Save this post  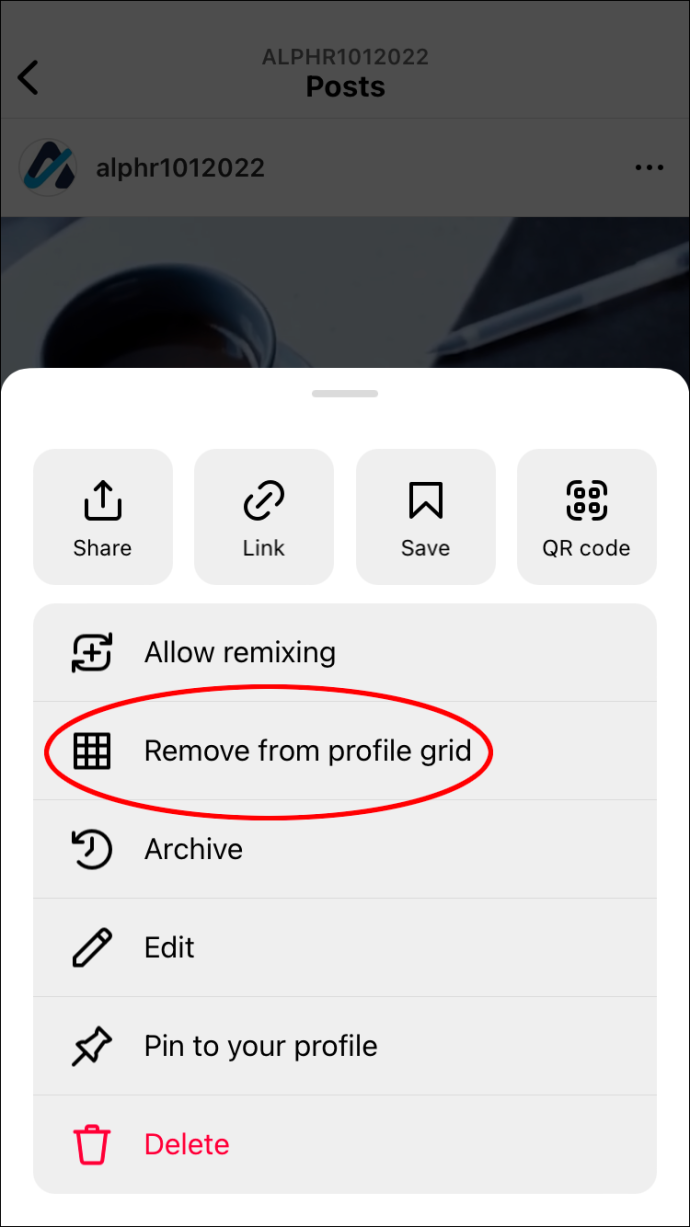pyautogui.click(x=425, y=517)
